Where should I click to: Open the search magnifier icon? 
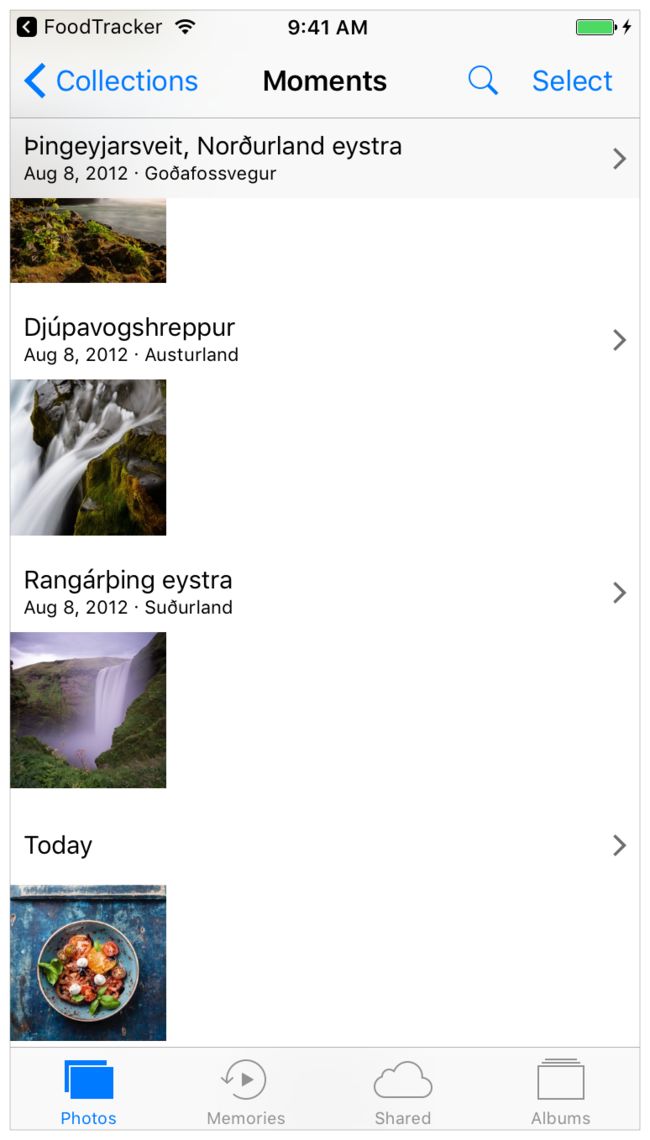coord(483,81)
